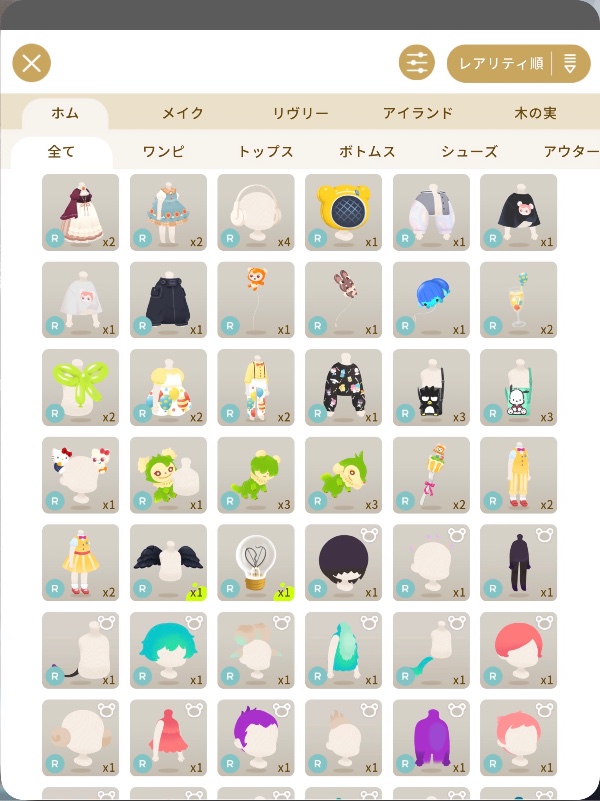The height and width of the screenshot is (801, 600).
Task: Select the ボトムス sub-tab
Action: 367,152
